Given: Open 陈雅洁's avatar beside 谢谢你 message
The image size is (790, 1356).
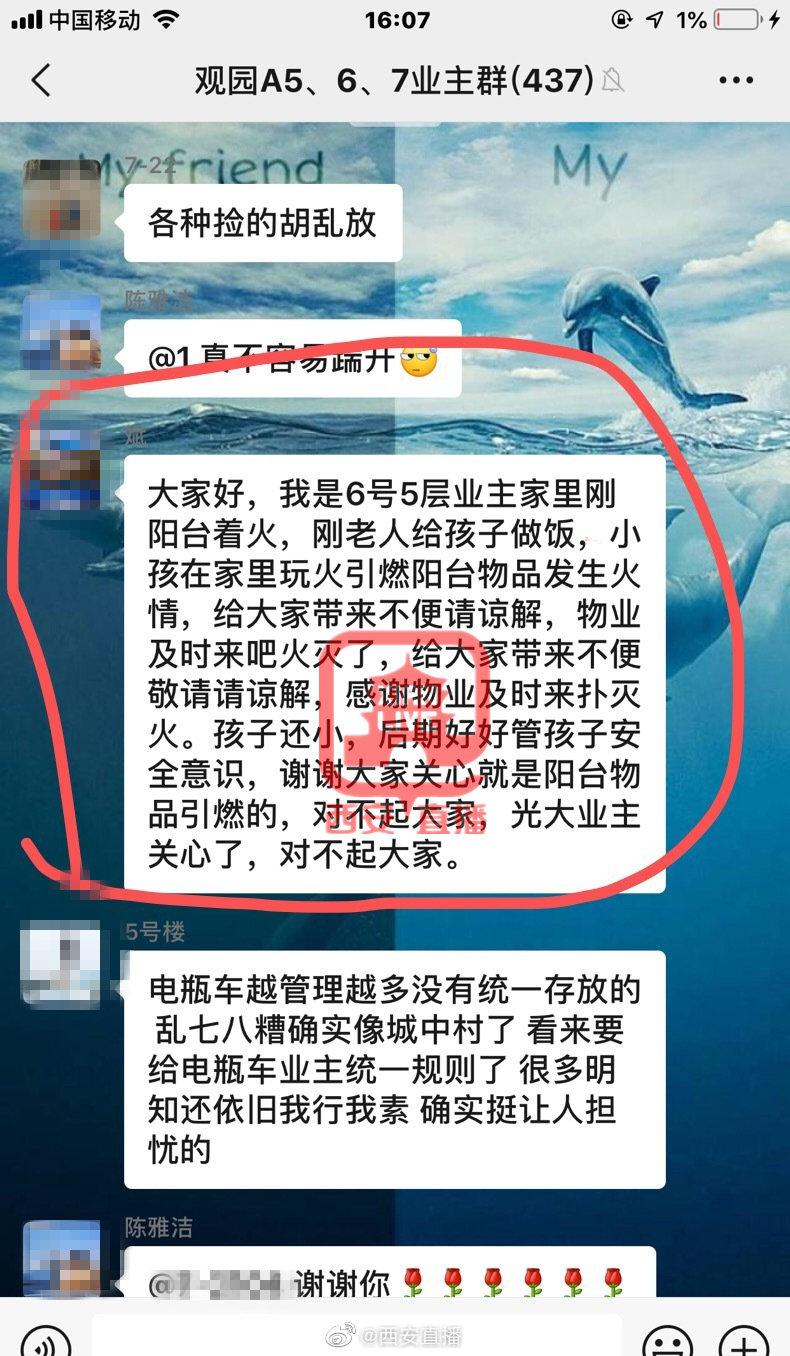Looking at the screenshot, I should click(x=62, y=1258).
